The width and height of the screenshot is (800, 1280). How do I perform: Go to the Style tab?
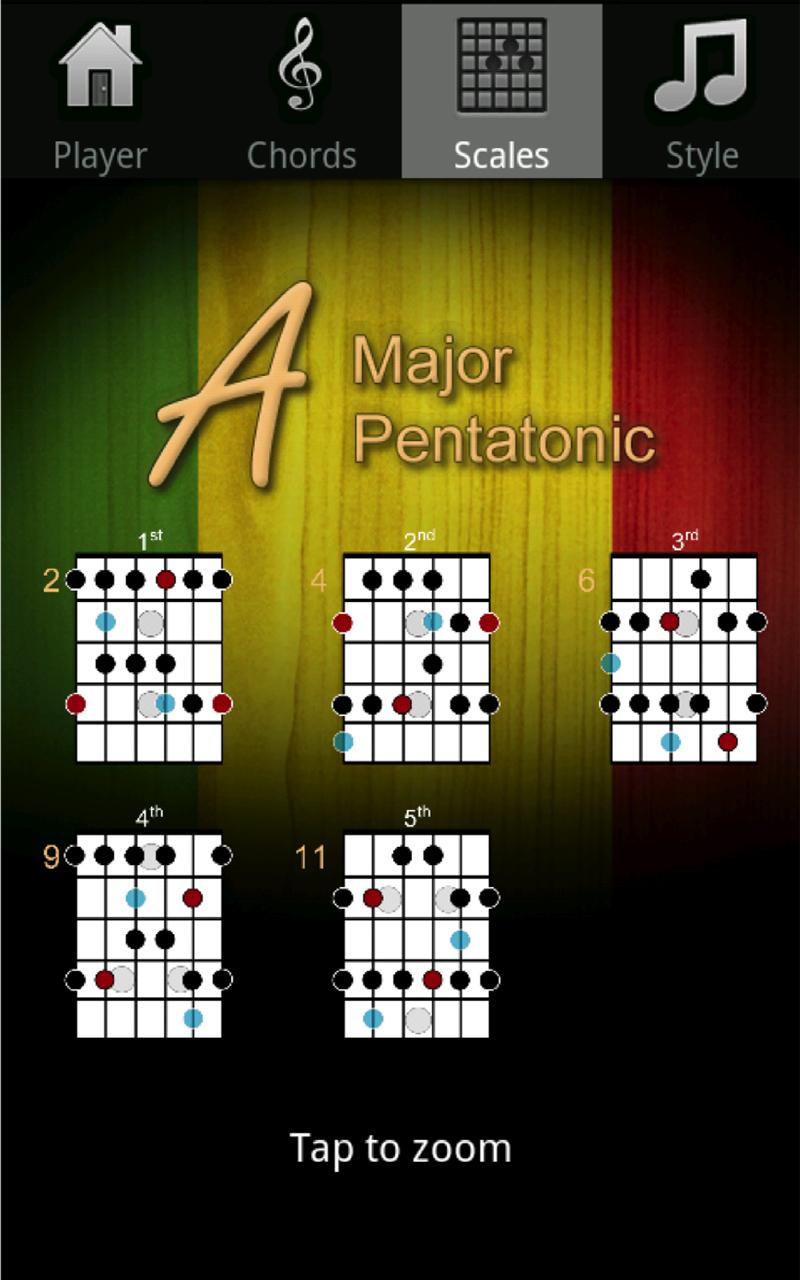pos(701,90)
